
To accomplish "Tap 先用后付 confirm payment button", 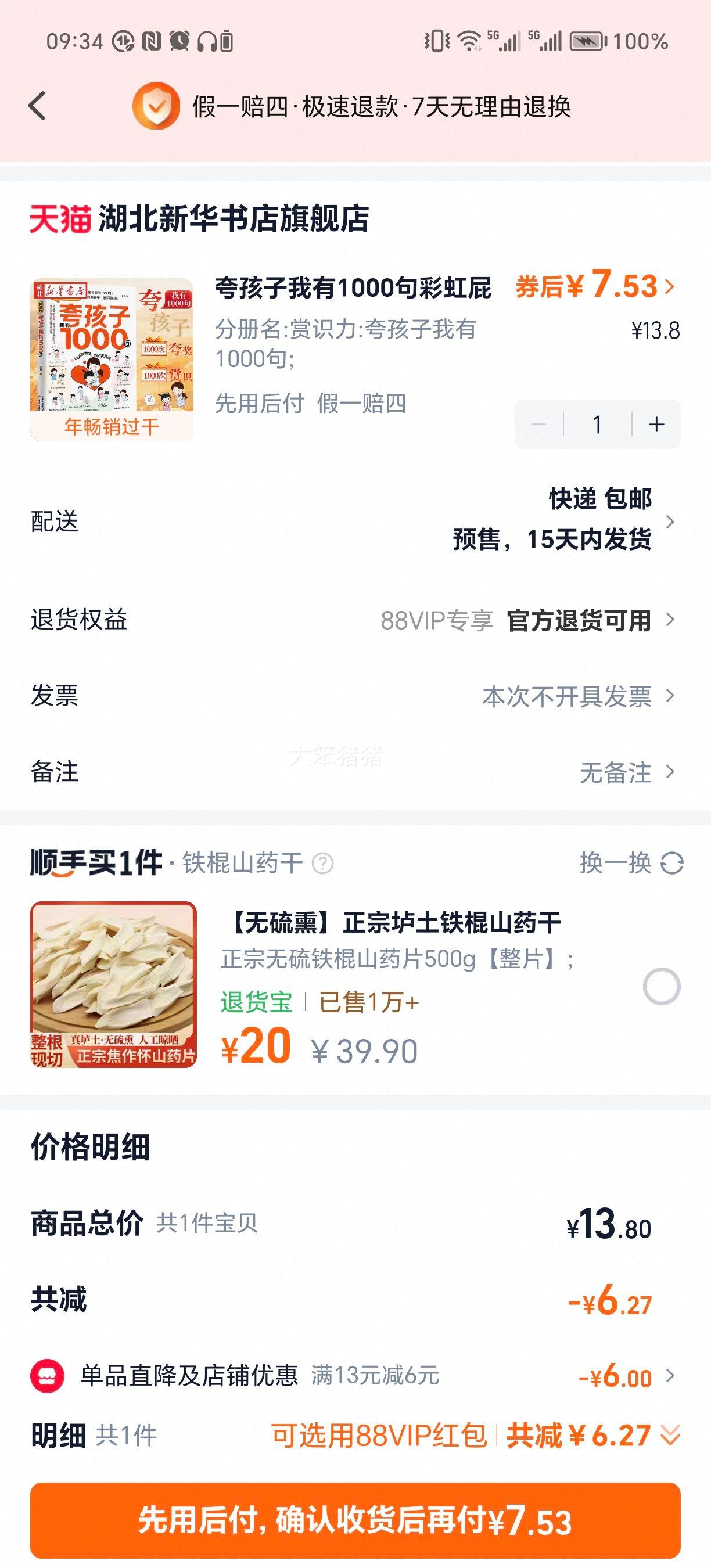I will coord(355,1516).
